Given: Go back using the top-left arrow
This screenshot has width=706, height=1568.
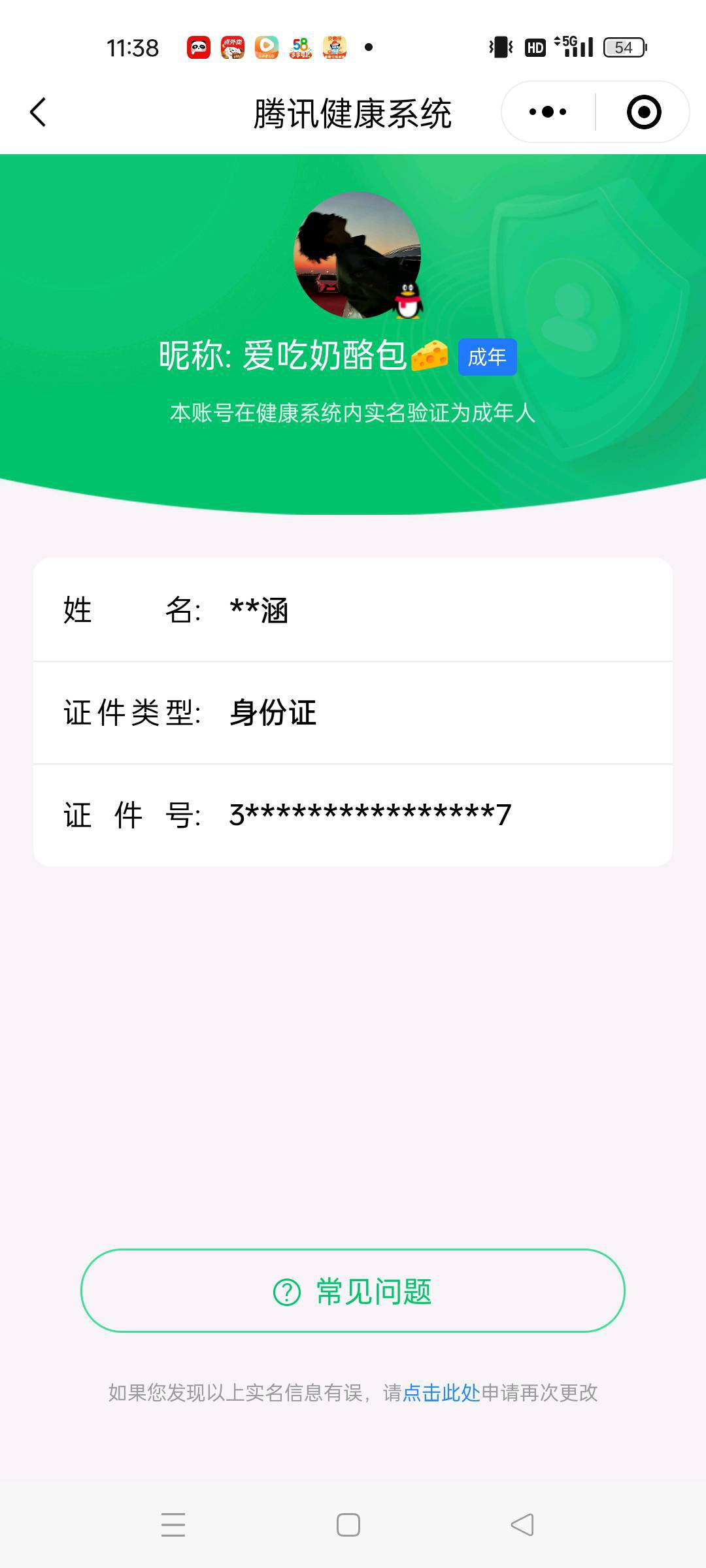Looking at the screenshot, I should click(39, 112).
